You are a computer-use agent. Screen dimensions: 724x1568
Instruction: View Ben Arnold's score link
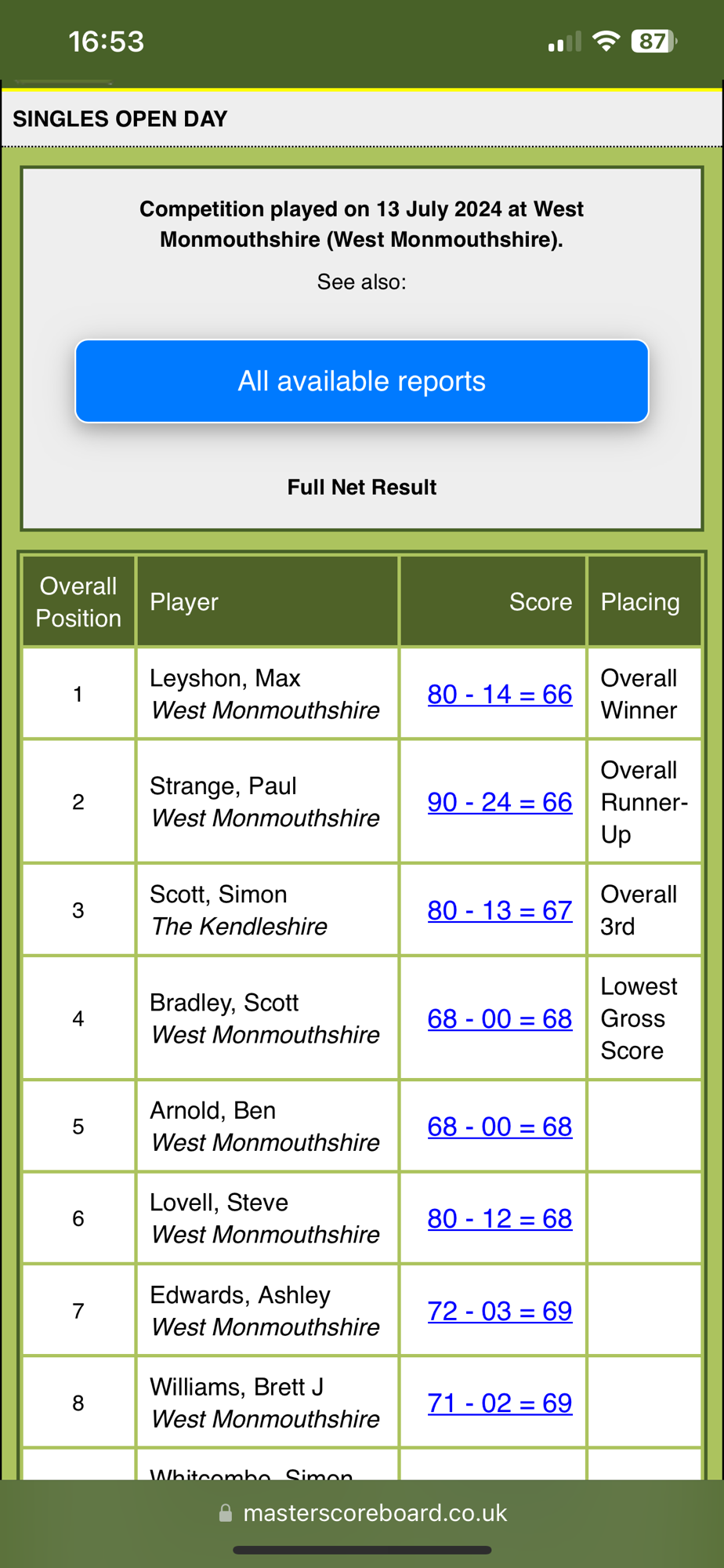tap(499, 1127)
